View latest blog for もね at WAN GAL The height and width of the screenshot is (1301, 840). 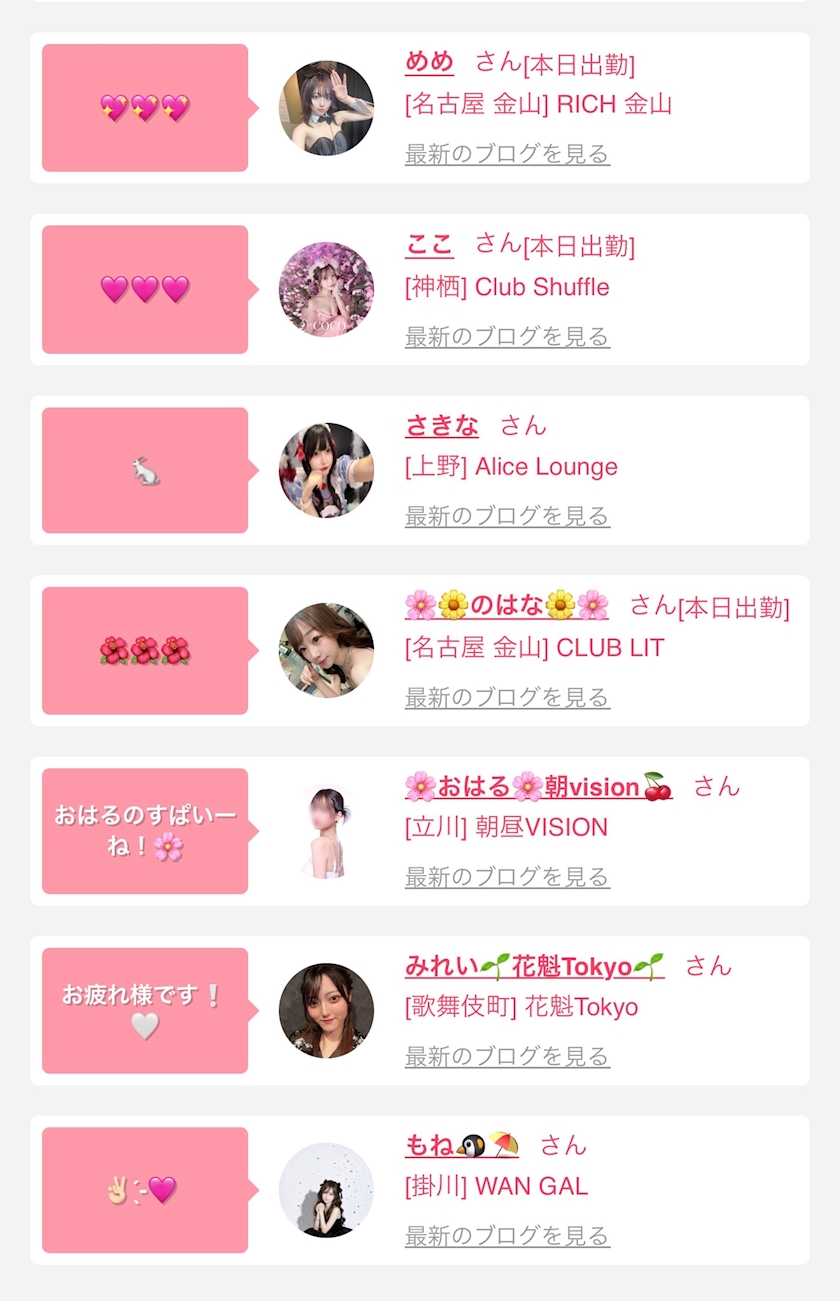pyautogui.click(x=507, y=1236)
